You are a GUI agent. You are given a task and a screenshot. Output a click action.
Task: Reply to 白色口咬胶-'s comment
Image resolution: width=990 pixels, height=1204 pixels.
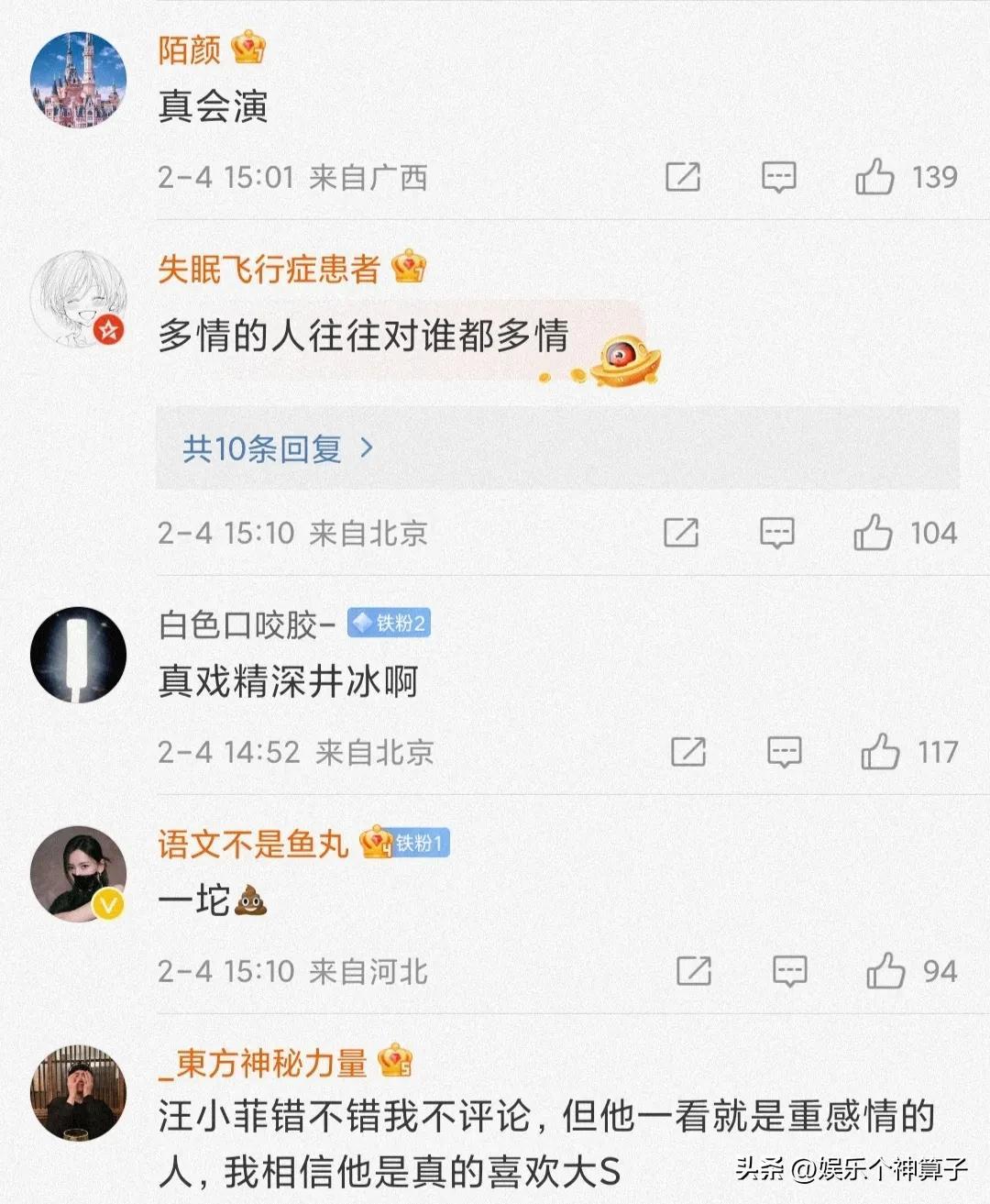coord(784,752)
